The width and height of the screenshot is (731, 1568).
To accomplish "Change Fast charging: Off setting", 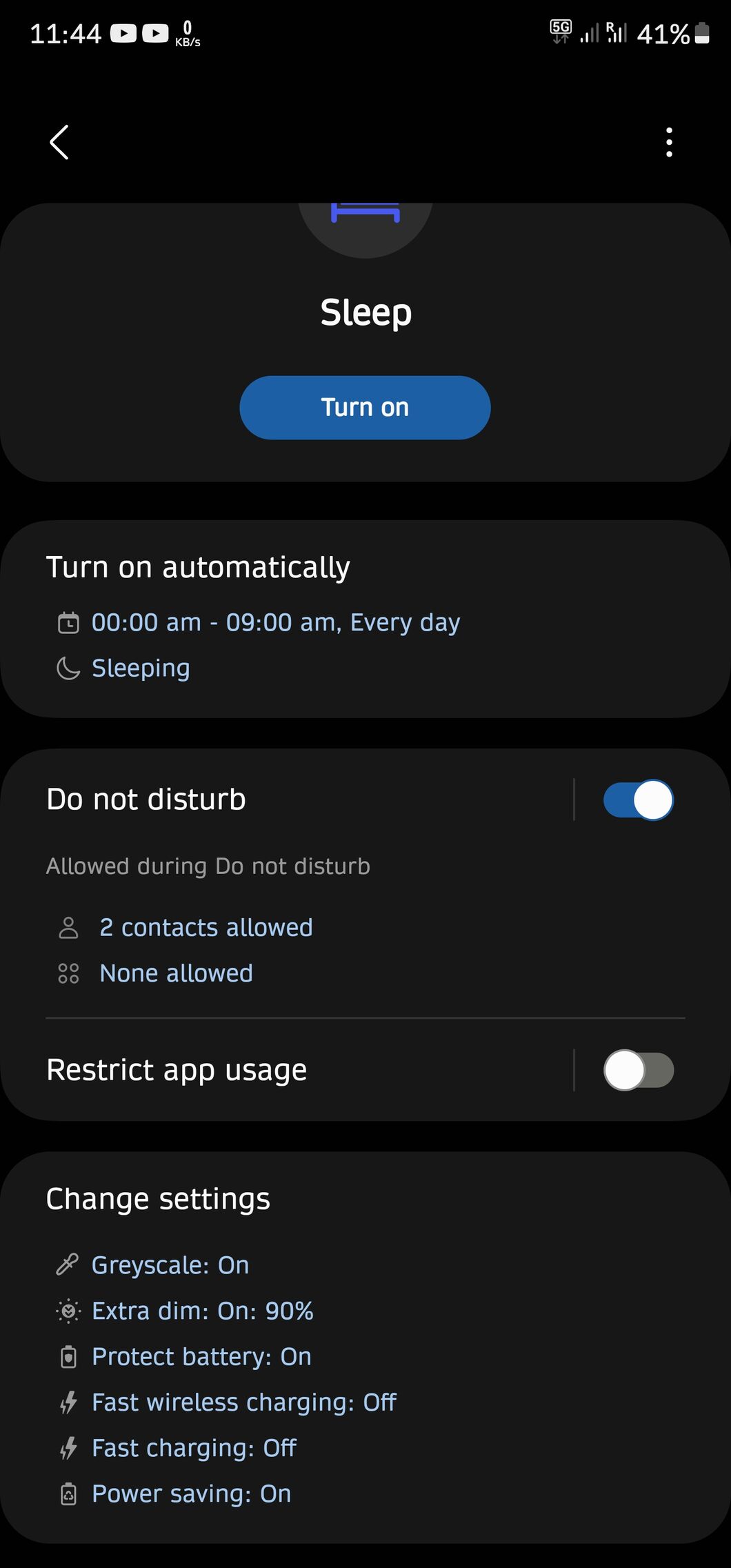I will coord(194,1448).
